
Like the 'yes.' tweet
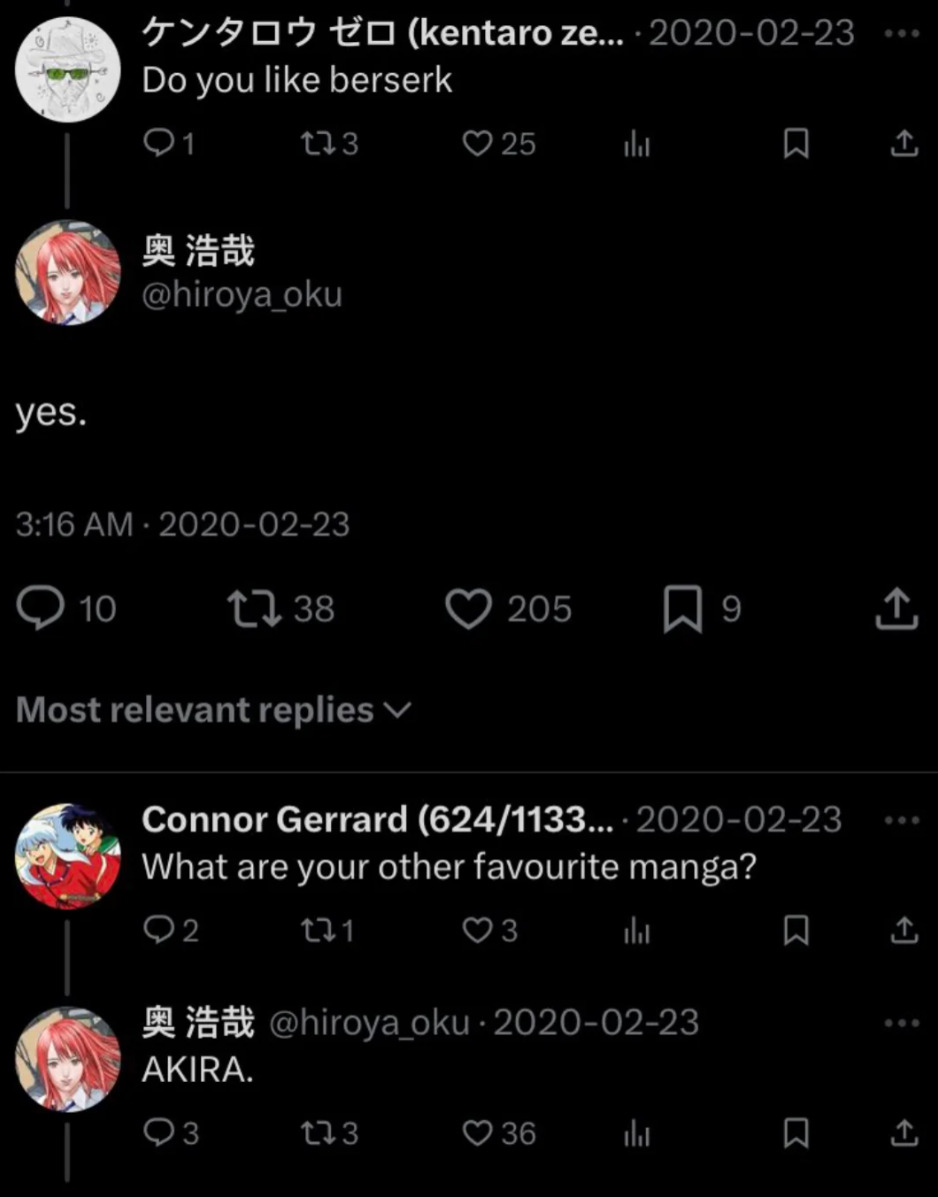pos(469,609)
